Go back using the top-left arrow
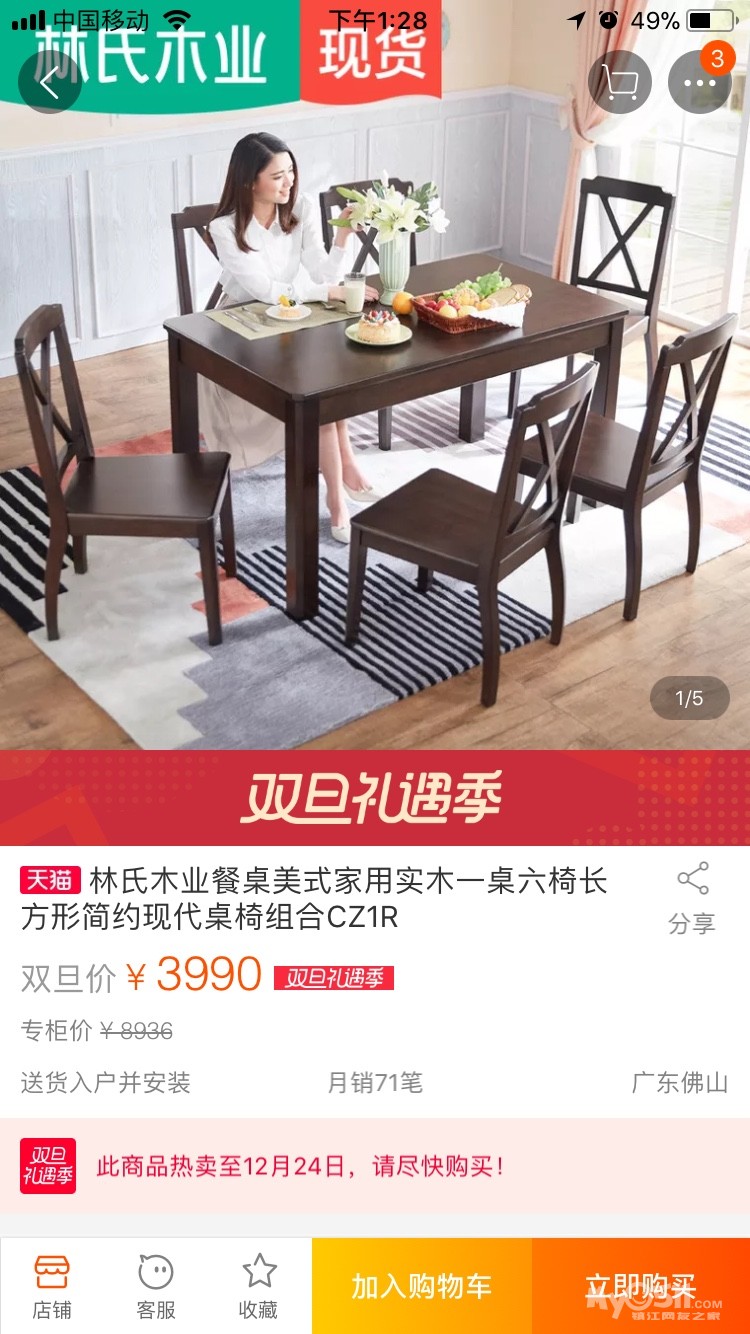This screenshot has width=750, height=1334. click(x=50, y=82)
